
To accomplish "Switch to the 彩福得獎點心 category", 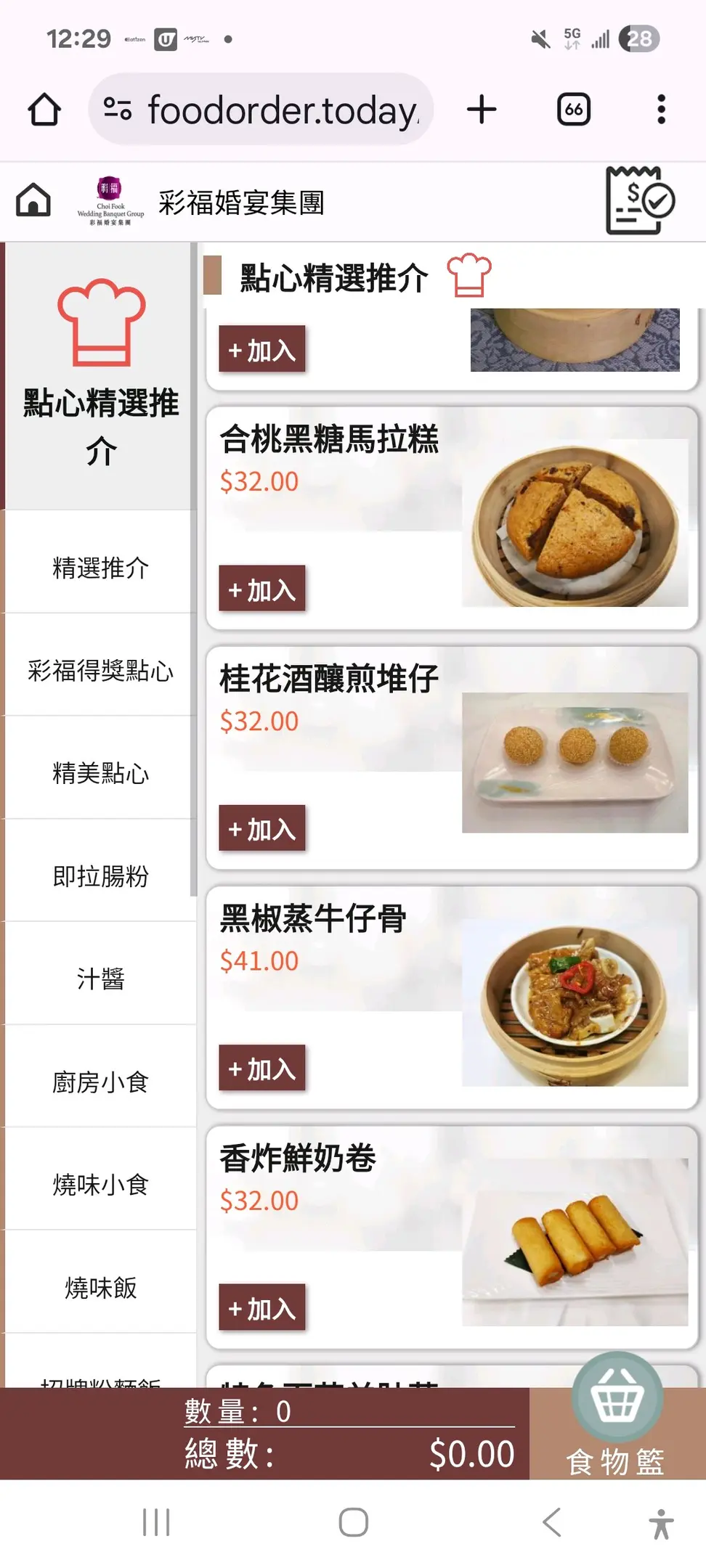I will click(x=100, y=671).
